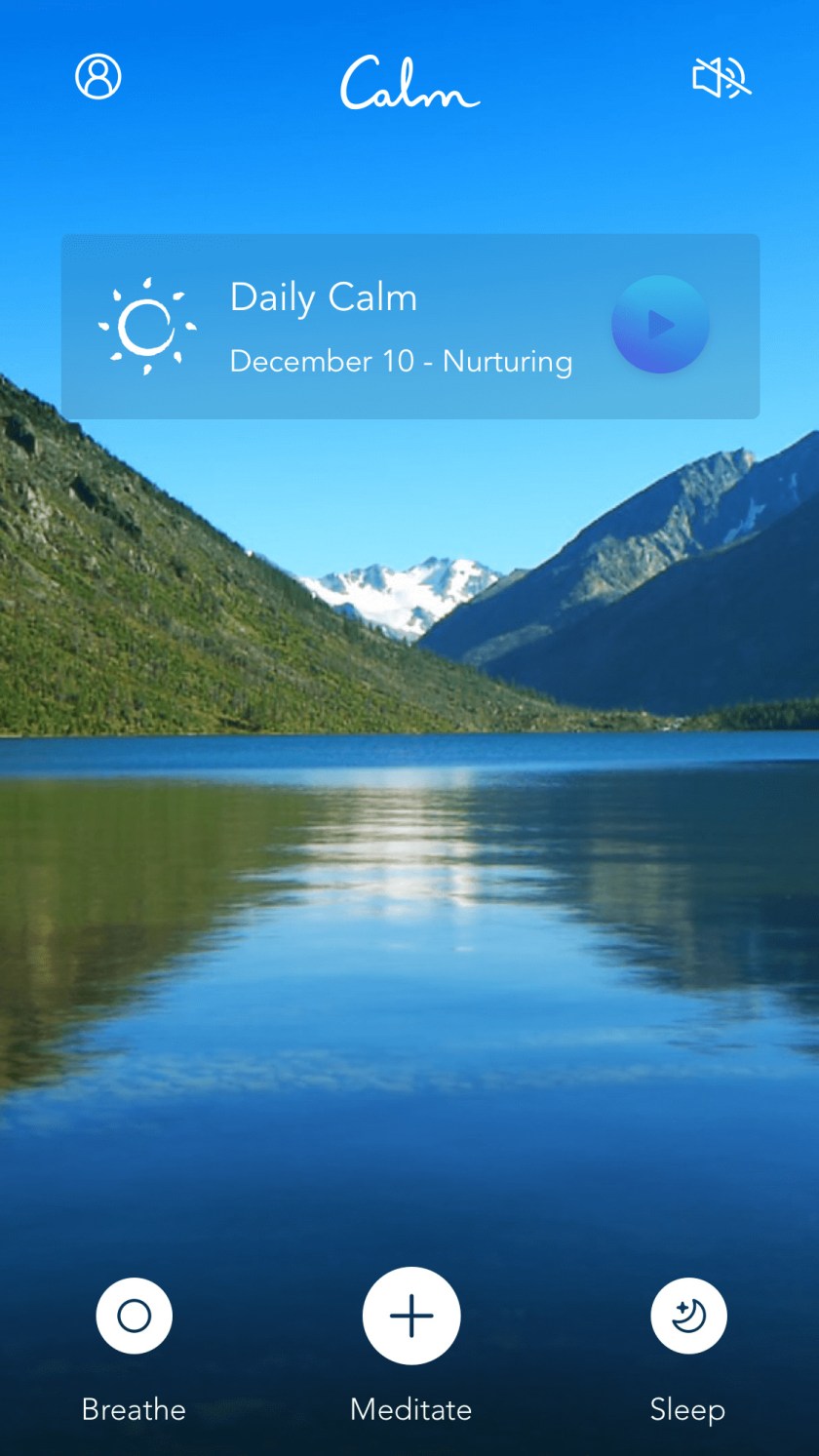819x1456 pixels.
Task: Open the profile icon
Action: coord(98,76)
